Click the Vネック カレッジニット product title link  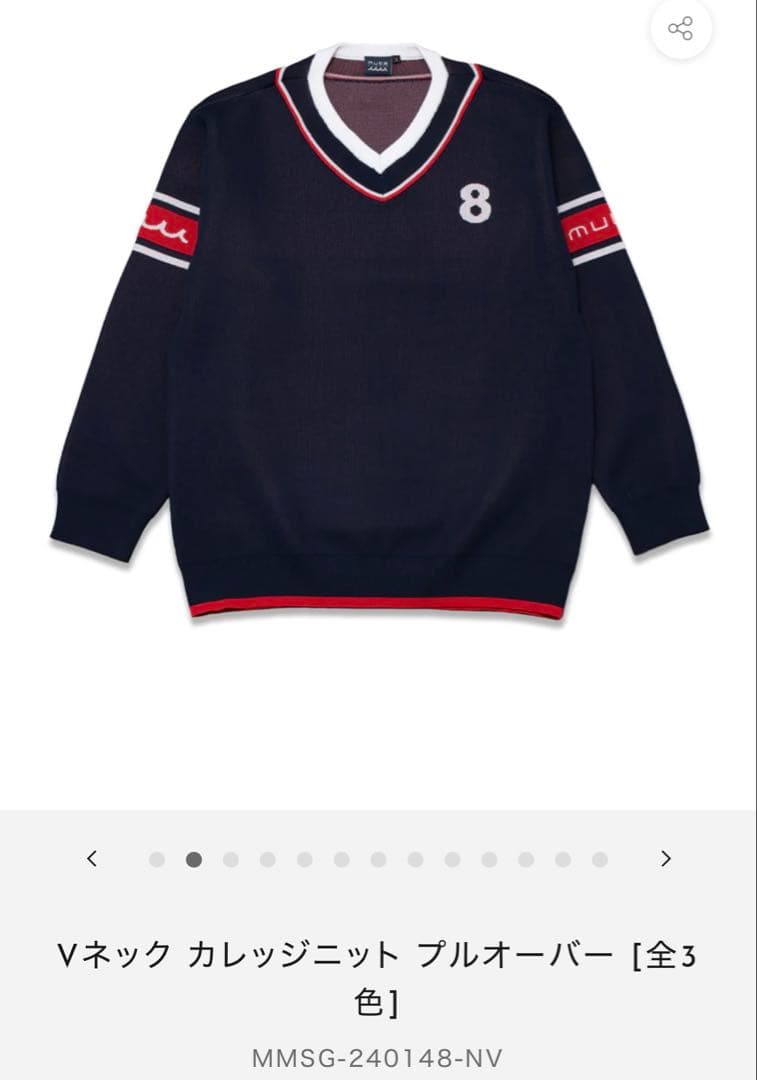pyautogui.click(x=378, y=958)
